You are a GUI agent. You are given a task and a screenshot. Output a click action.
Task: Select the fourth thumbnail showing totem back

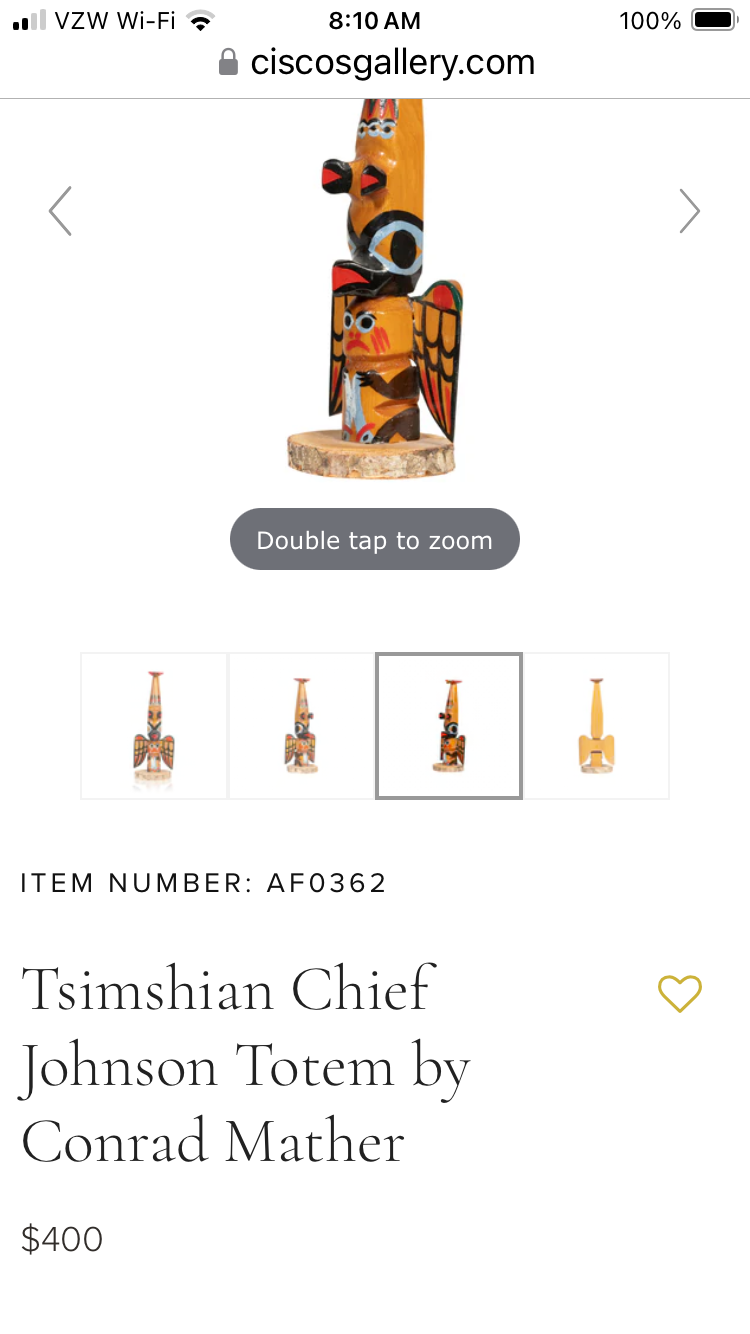[596, 726]
